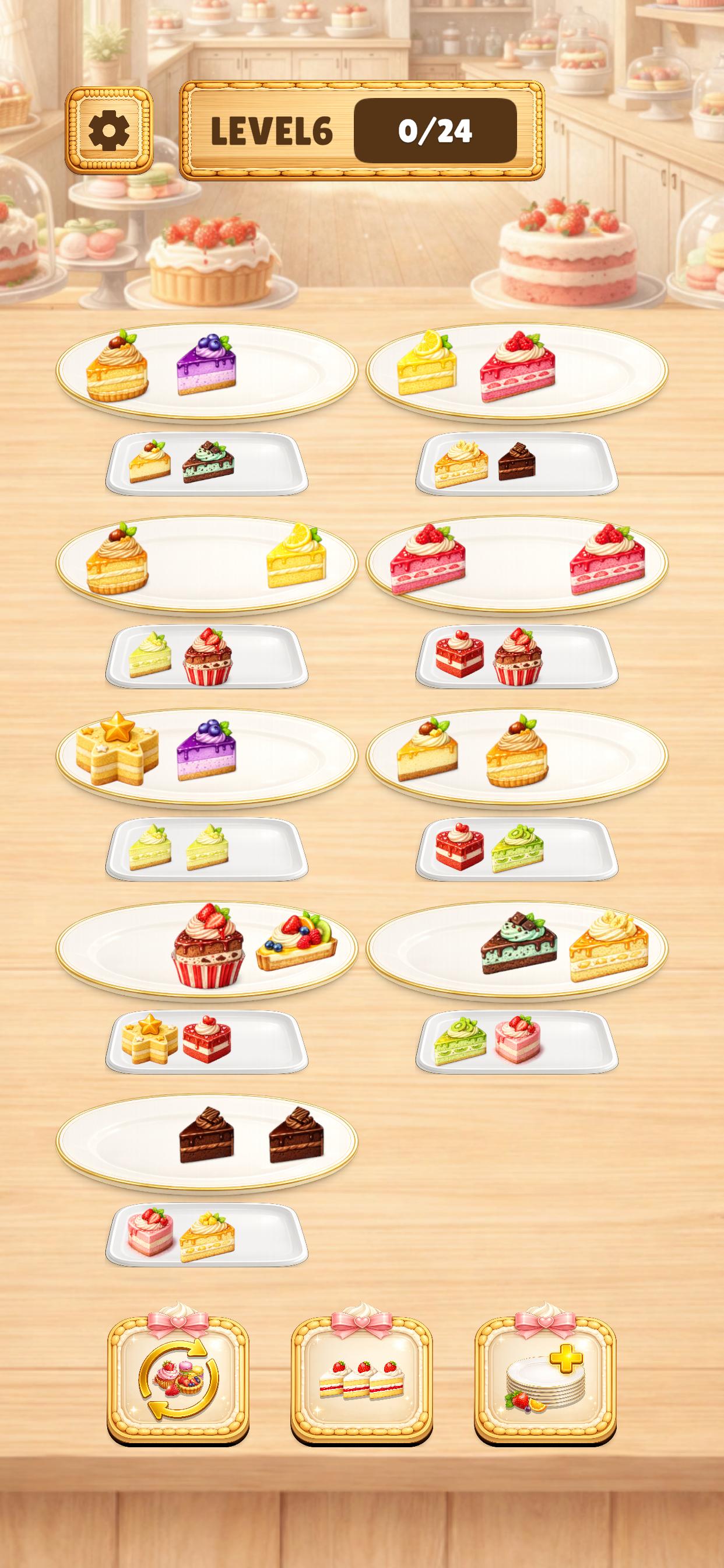Tap the LEVEL6 banner

pyautogui.click(x=268, y=131)
